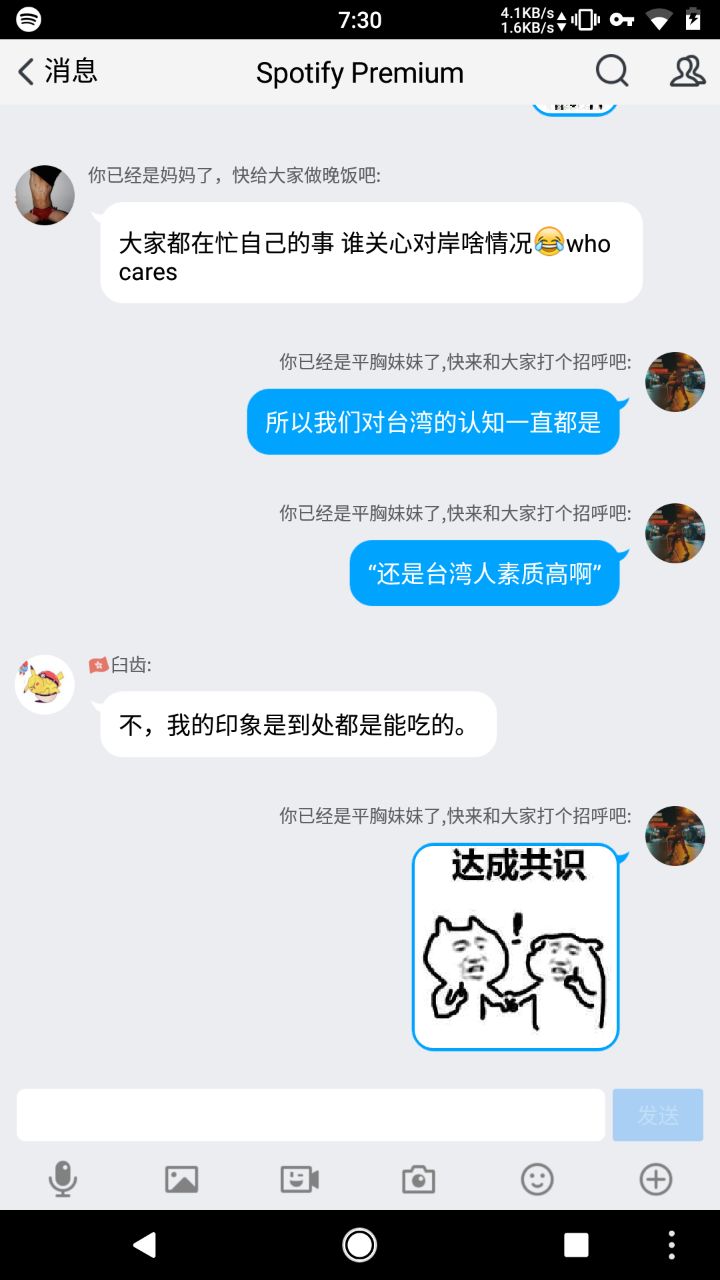Tap the message text input field

pos(310,1115)
